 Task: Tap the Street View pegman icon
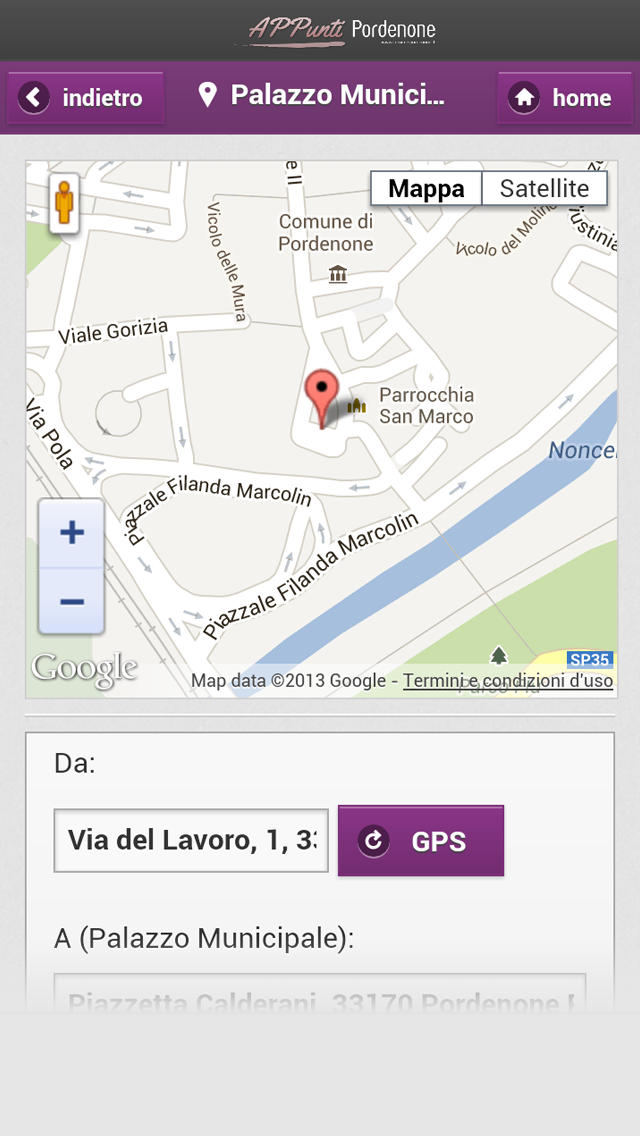click(65, 204)
